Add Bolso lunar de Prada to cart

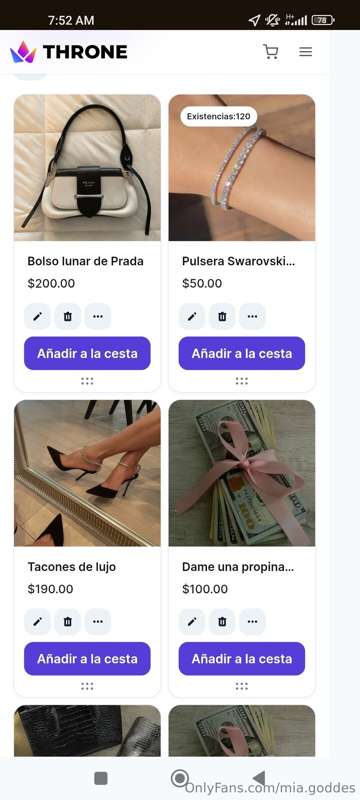(87, 353)
